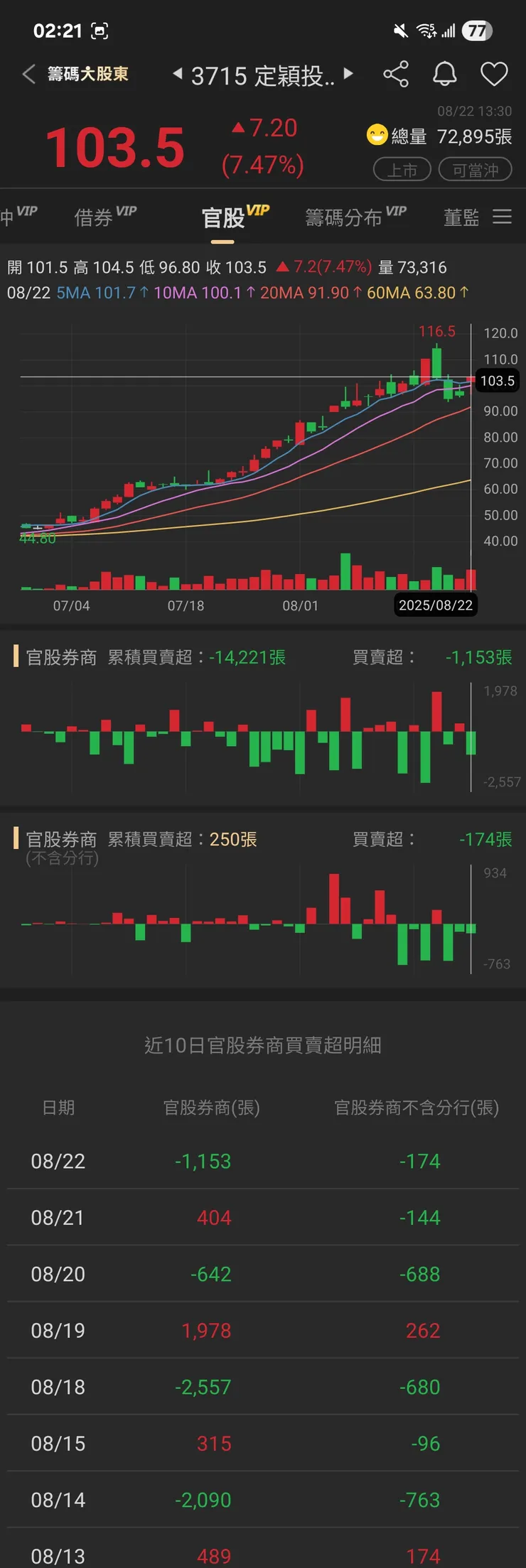Select the next stock with the right arrow
The image size is (526, 1568).
(x=346, y=75)
